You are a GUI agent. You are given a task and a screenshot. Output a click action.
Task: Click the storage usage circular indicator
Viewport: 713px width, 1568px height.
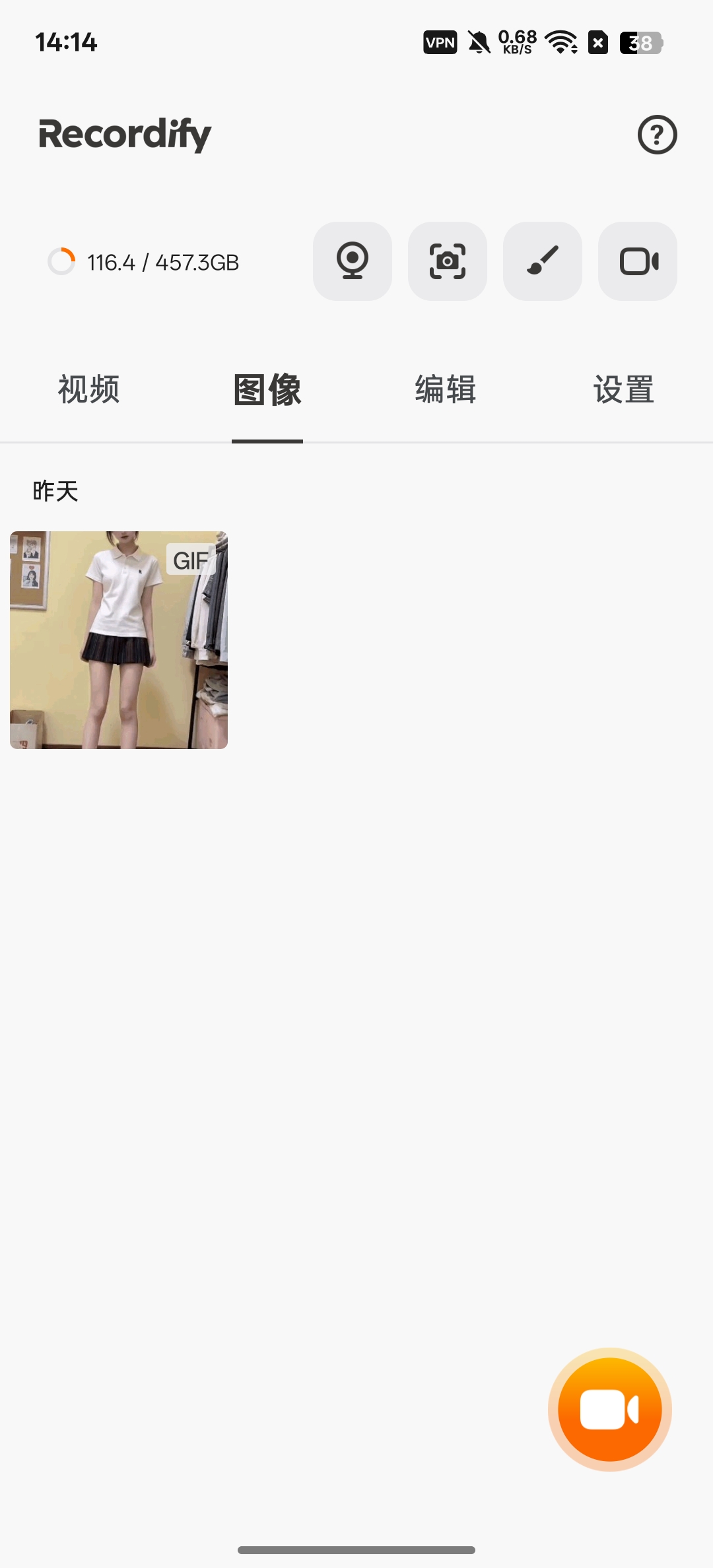(x=63, y=261)
